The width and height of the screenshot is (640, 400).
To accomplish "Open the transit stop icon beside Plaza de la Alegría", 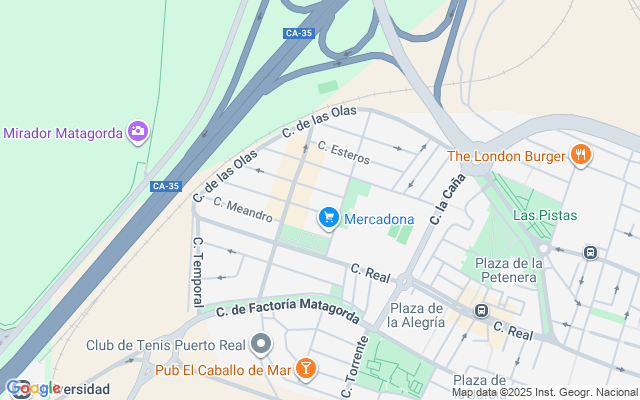I will click(x=482, y=311).
